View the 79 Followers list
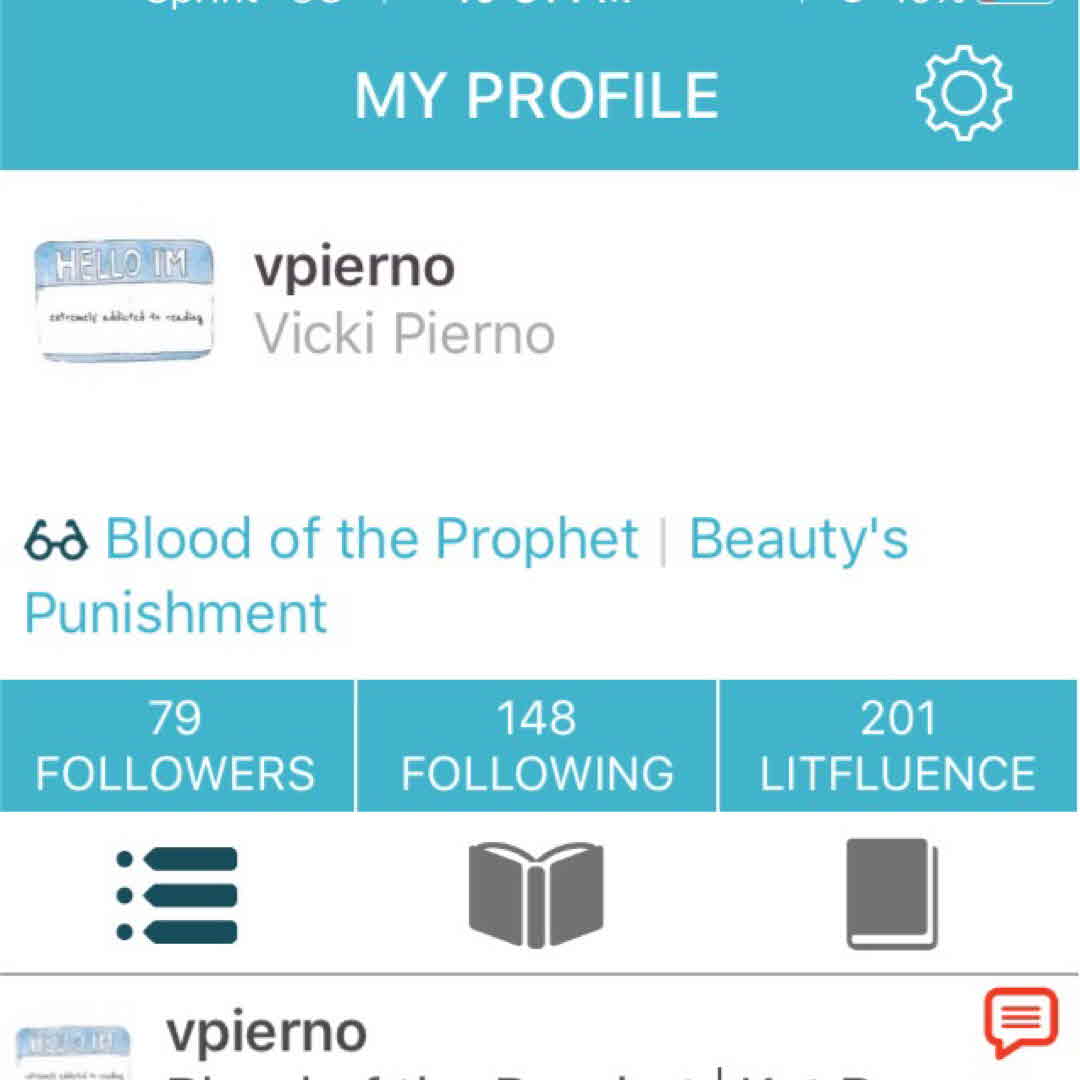The image size is (1080, 1080). tap(176, 746)
